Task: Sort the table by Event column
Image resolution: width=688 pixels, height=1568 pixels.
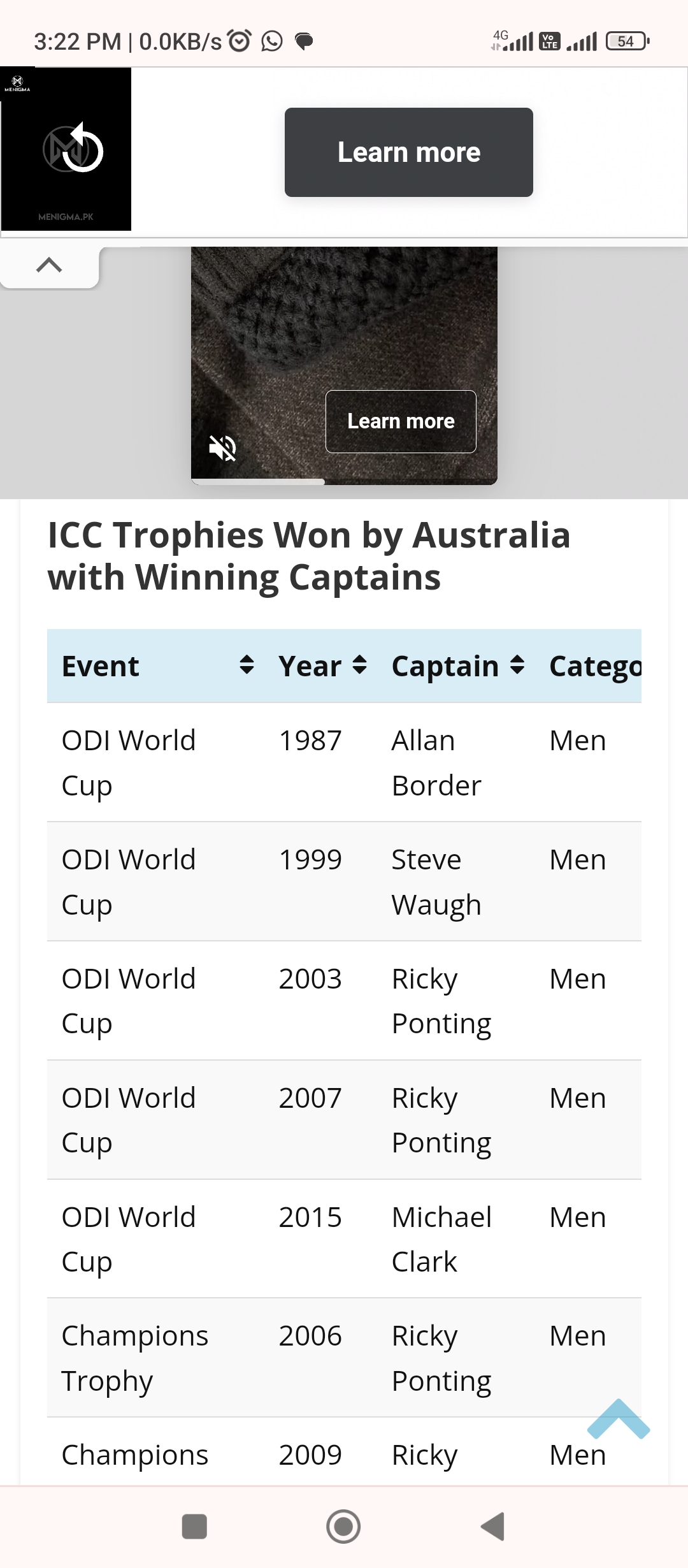Action: pyautogui.click(x=247, y=665)
